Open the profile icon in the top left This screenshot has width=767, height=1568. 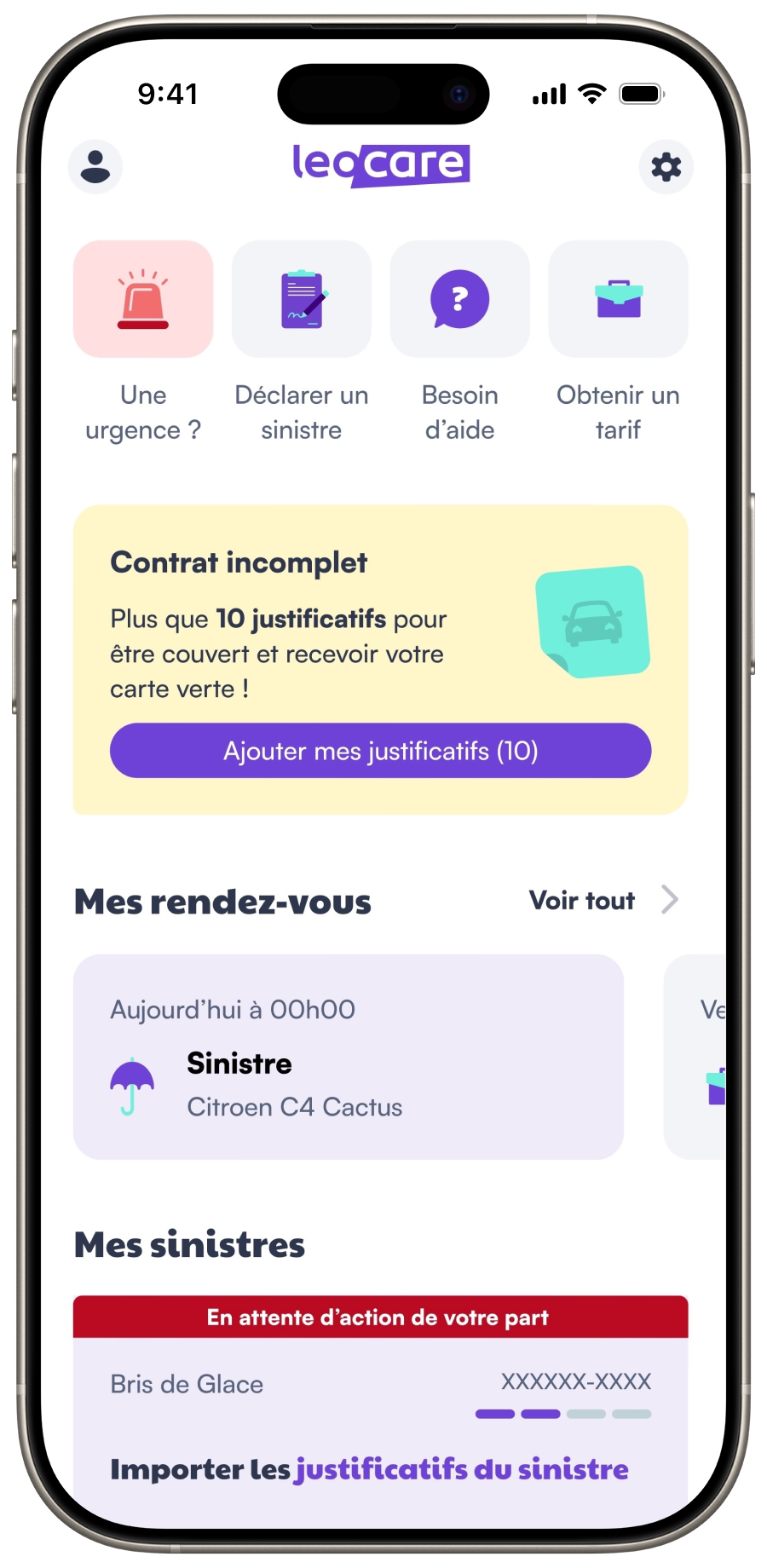[94, 166]
